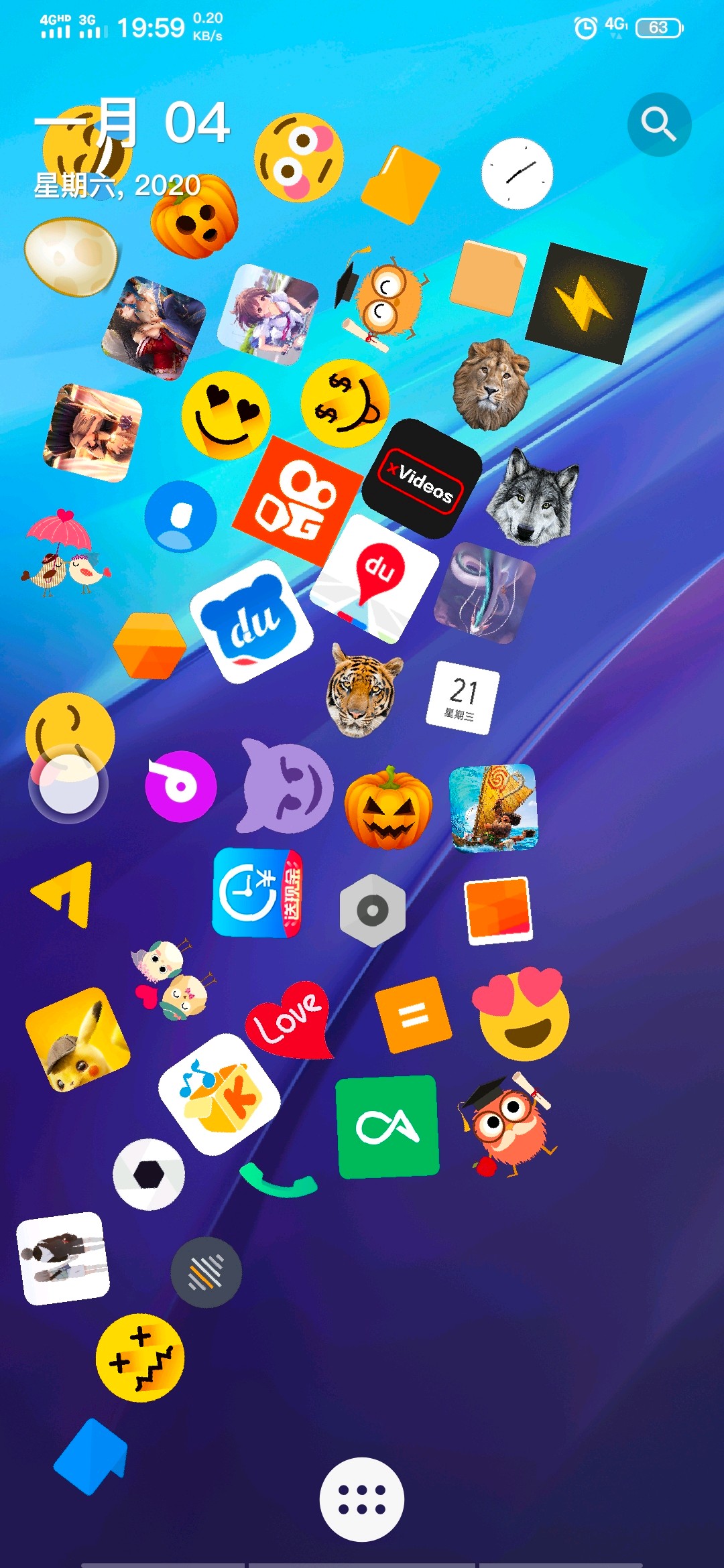Launch the yellow lightning bolt app
This screenshot has width=724, height=1568.
(x=586, y=304)
